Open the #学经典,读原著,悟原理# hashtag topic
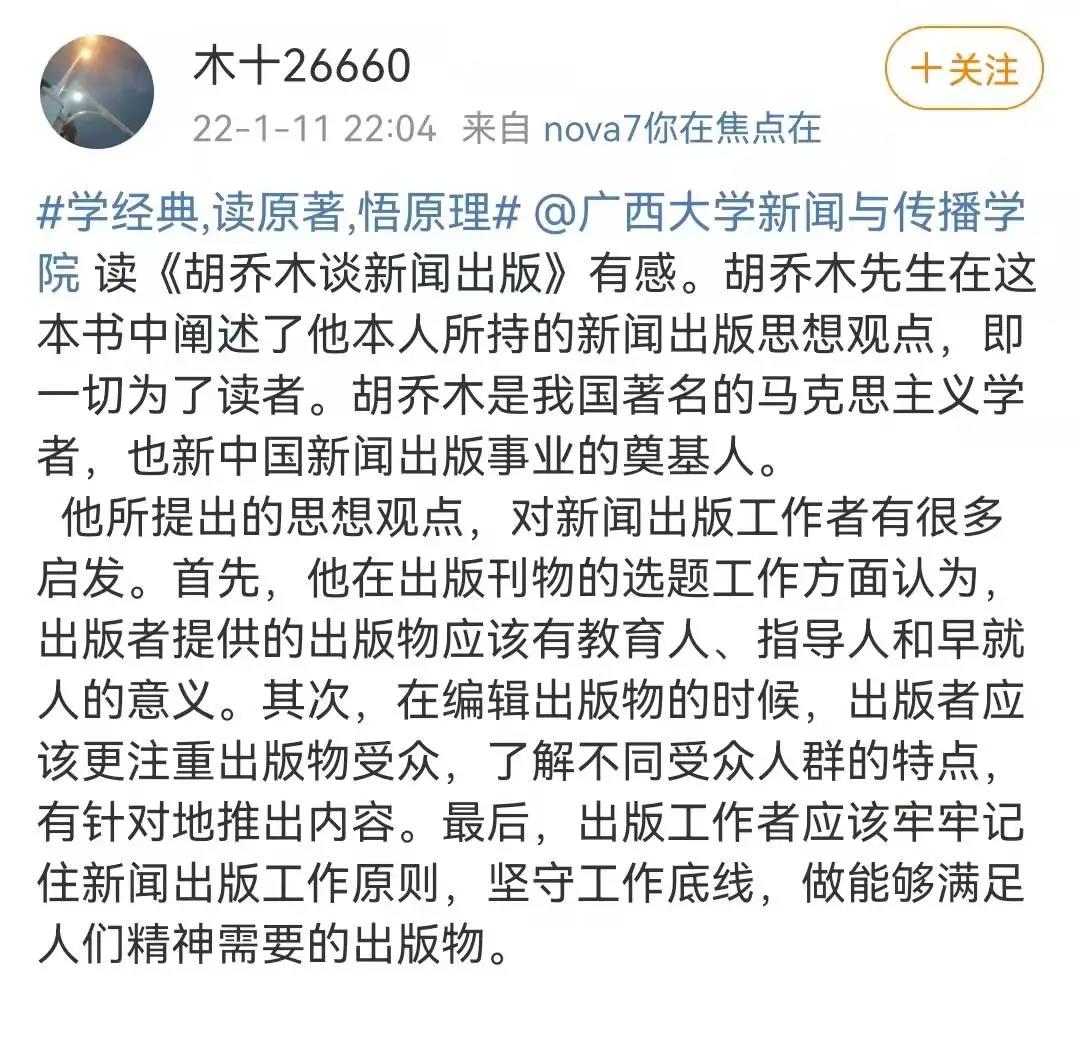Screen dimensions: 1080x1040 click(x=279, y=213)
